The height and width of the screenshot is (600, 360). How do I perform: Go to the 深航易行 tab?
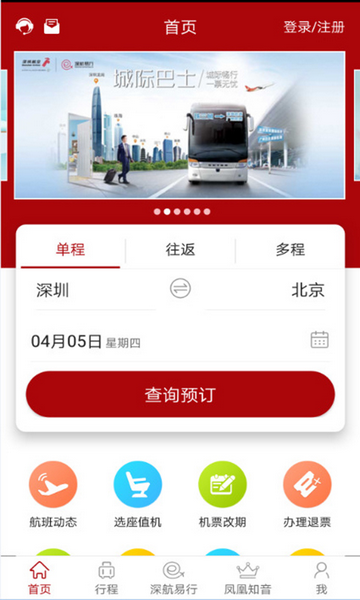[x=174, y=578]
